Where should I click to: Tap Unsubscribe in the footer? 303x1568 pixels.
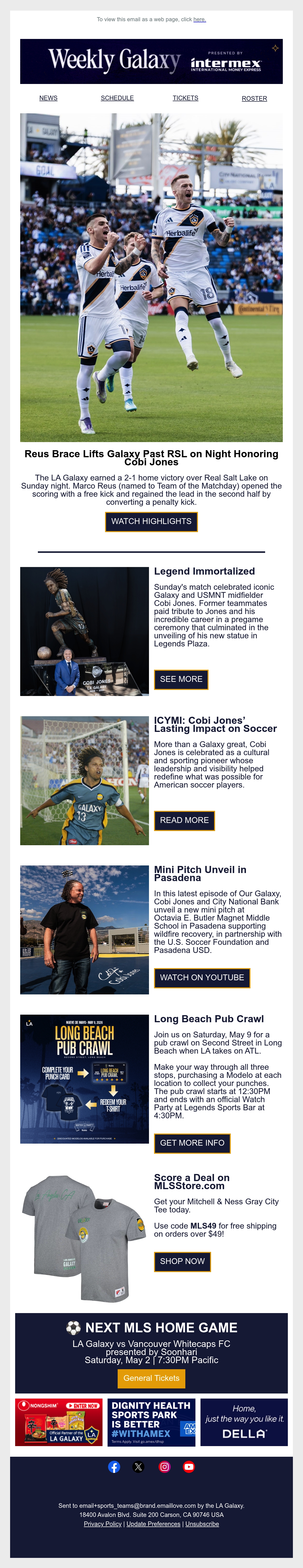[x=202, y=1523]
